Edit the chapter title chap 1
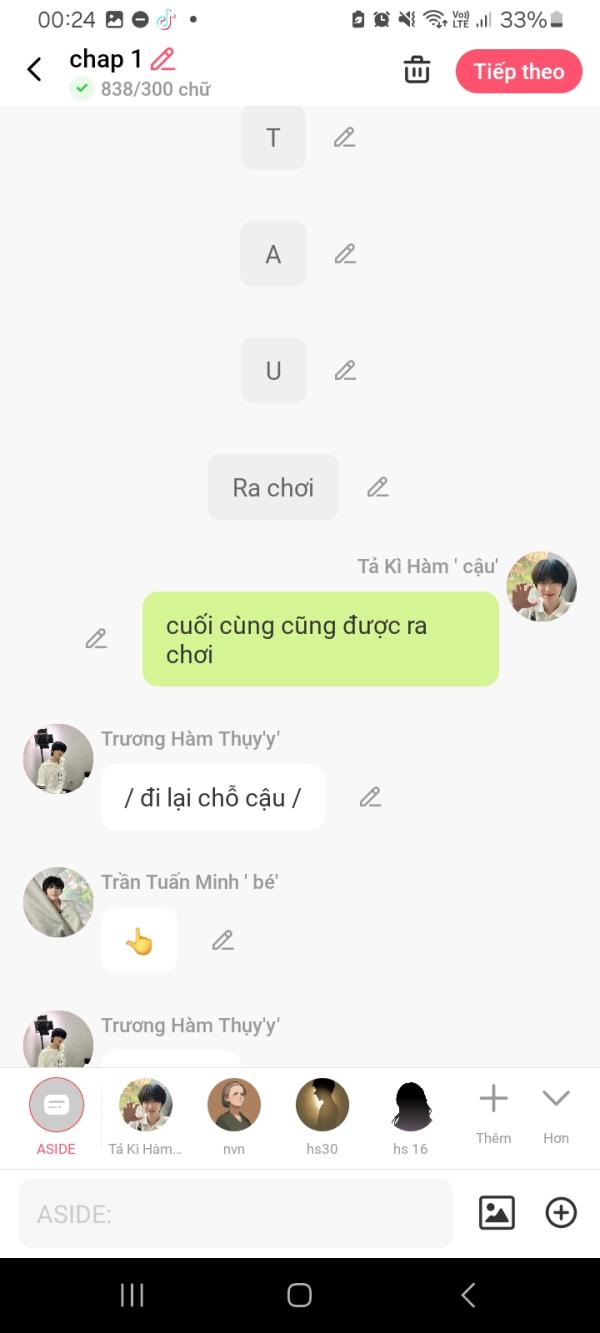600x1333 pixels. [162, 59]
